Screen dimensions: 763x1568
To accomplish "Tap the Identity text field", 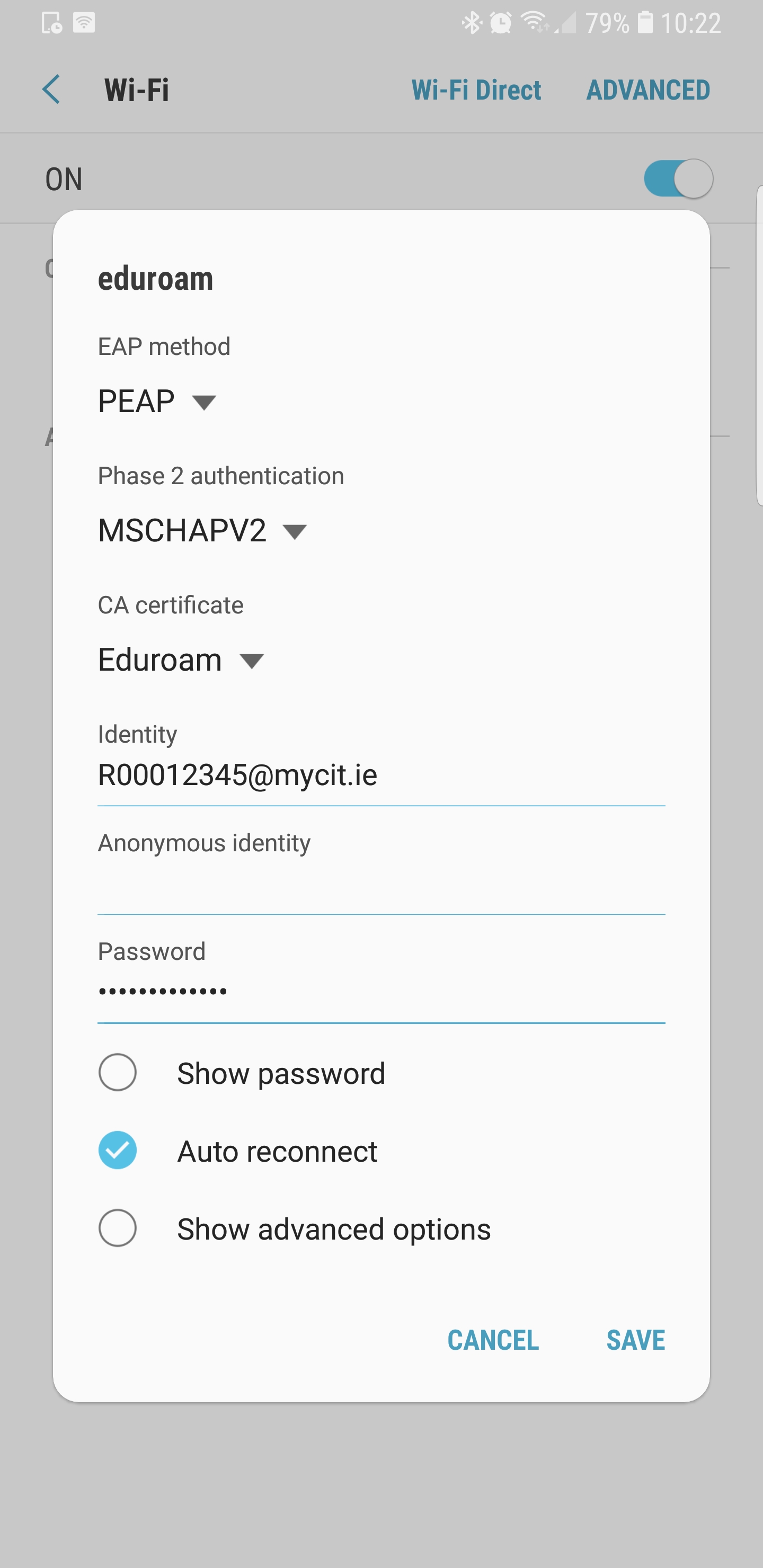I will [381, 776].
